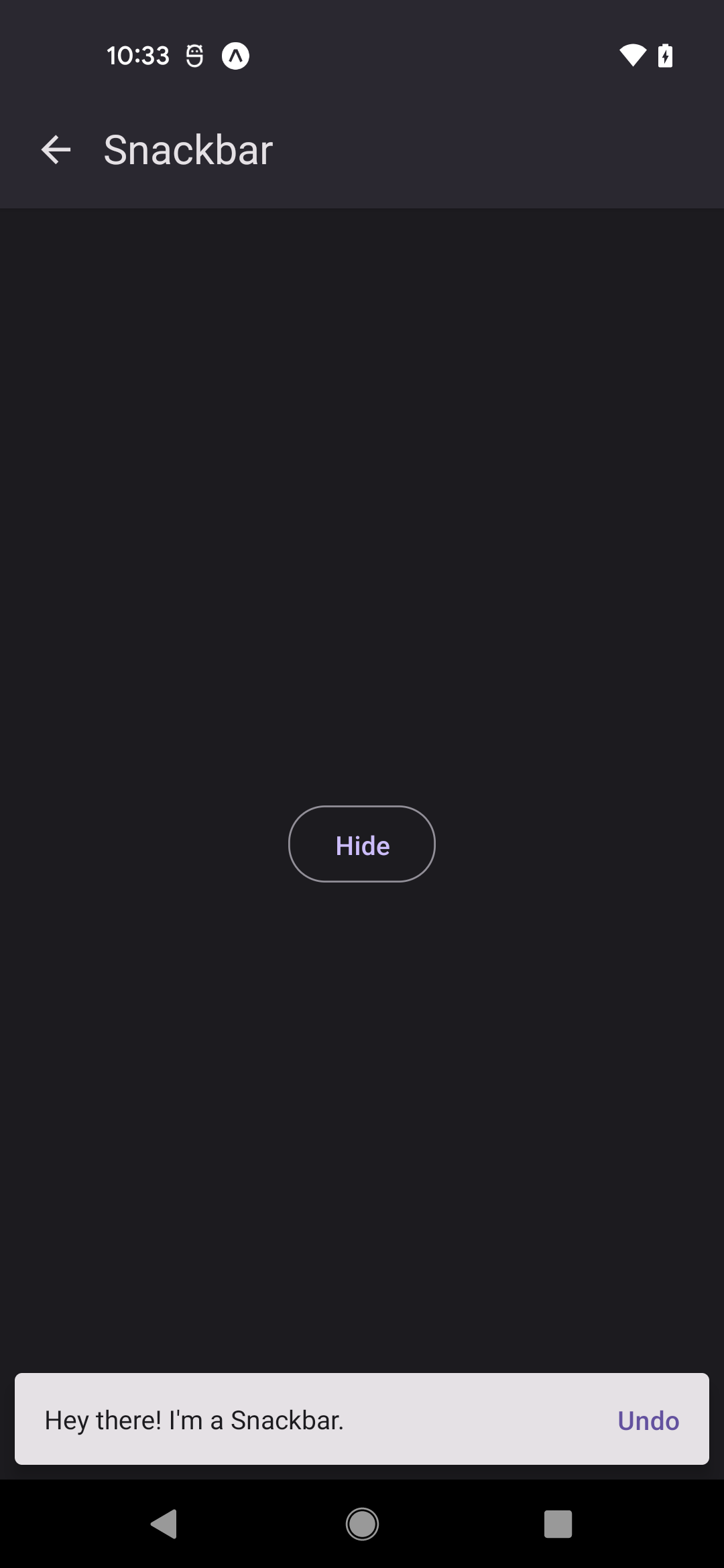Tap the system home button

coord(362,1524)
